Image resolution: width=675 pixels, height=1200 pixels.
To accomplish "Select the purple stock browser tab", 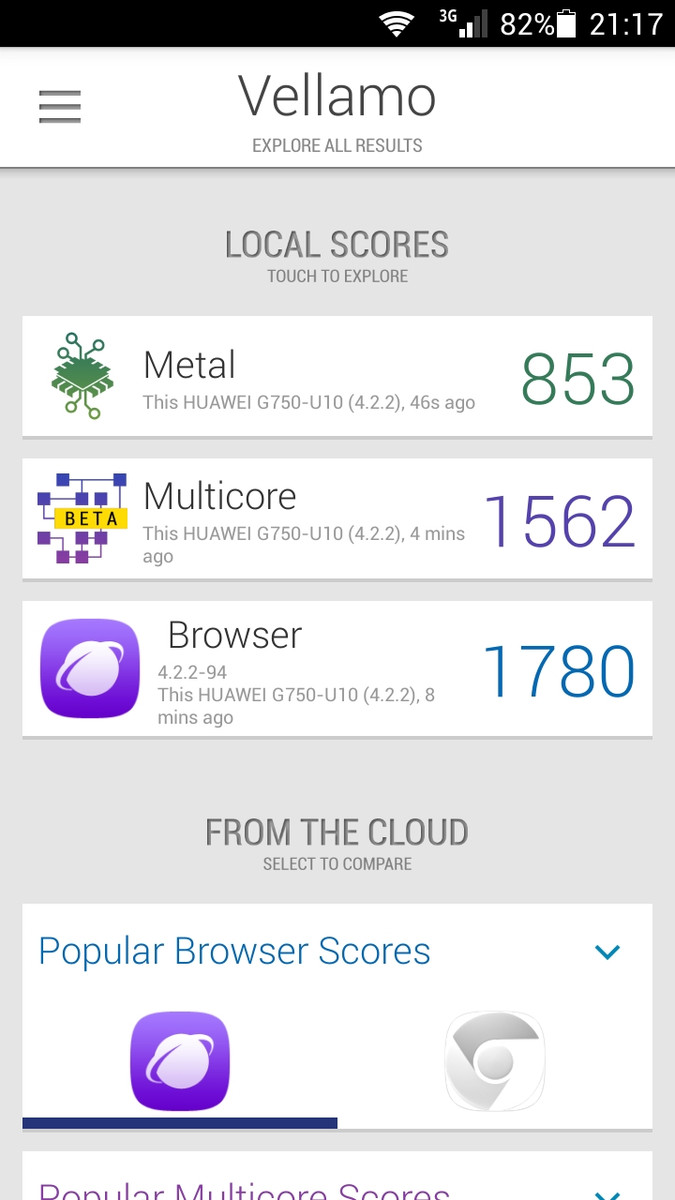I will (180, 1062).
